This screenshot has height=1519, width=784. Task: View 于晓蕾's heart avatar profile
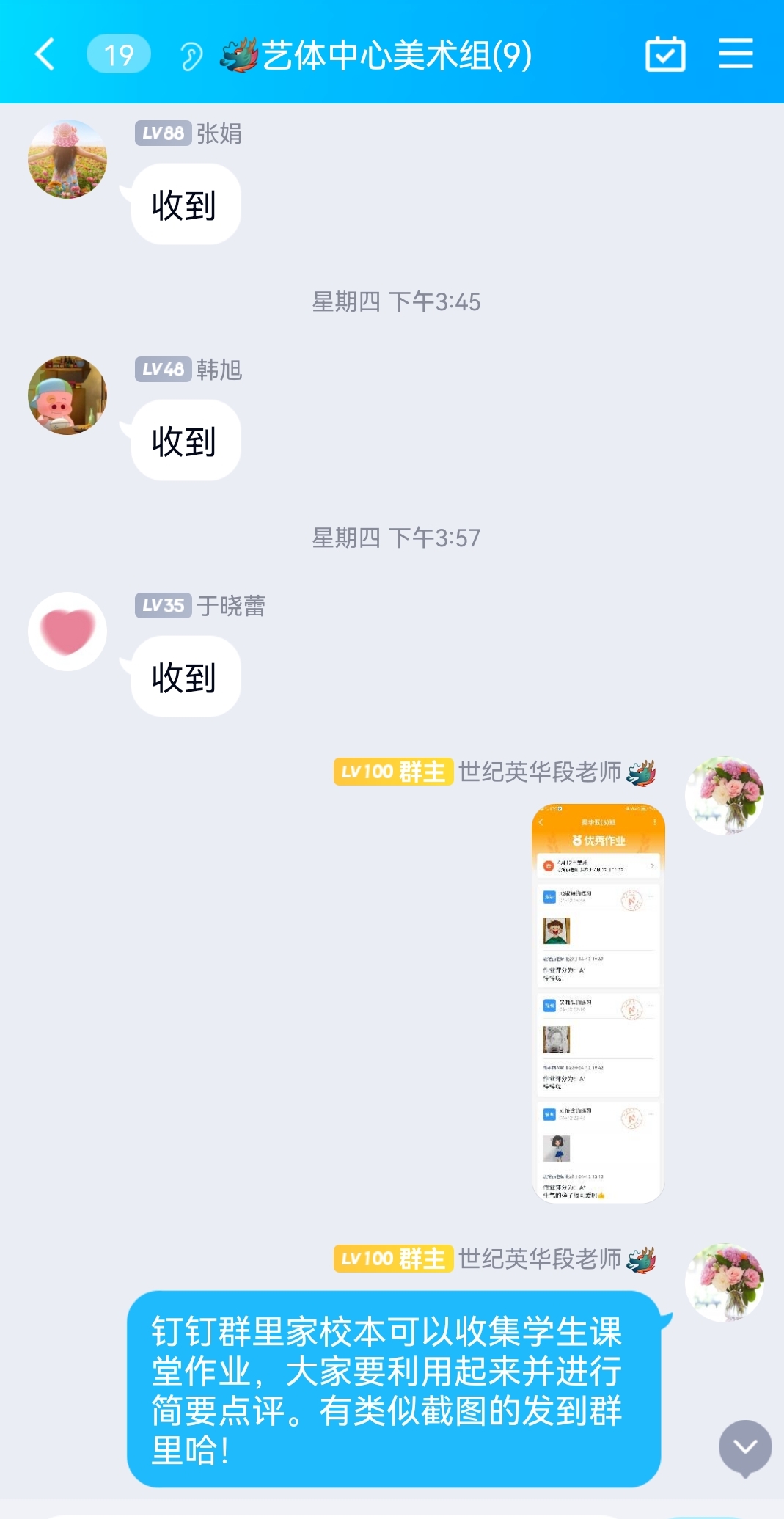pos(67,632)
